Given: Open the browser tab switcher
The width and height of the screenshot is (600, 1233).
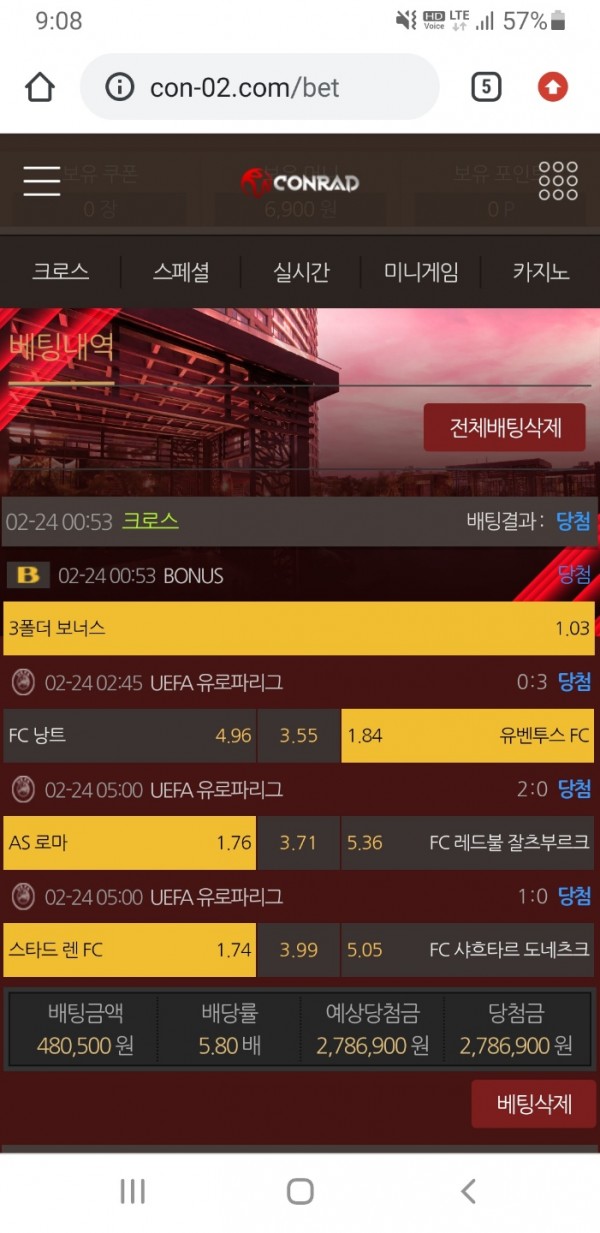Looking at the screenshot, I should [x=485, y=88].
